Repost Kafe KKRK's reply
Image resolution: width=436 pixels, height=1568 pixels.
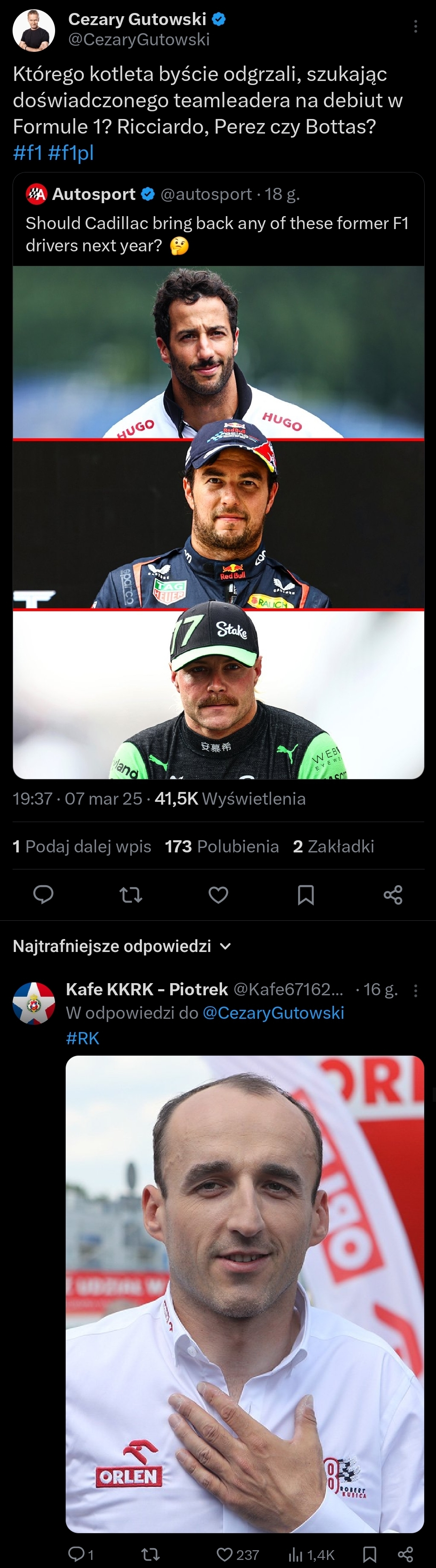(x=150, y=1554)
